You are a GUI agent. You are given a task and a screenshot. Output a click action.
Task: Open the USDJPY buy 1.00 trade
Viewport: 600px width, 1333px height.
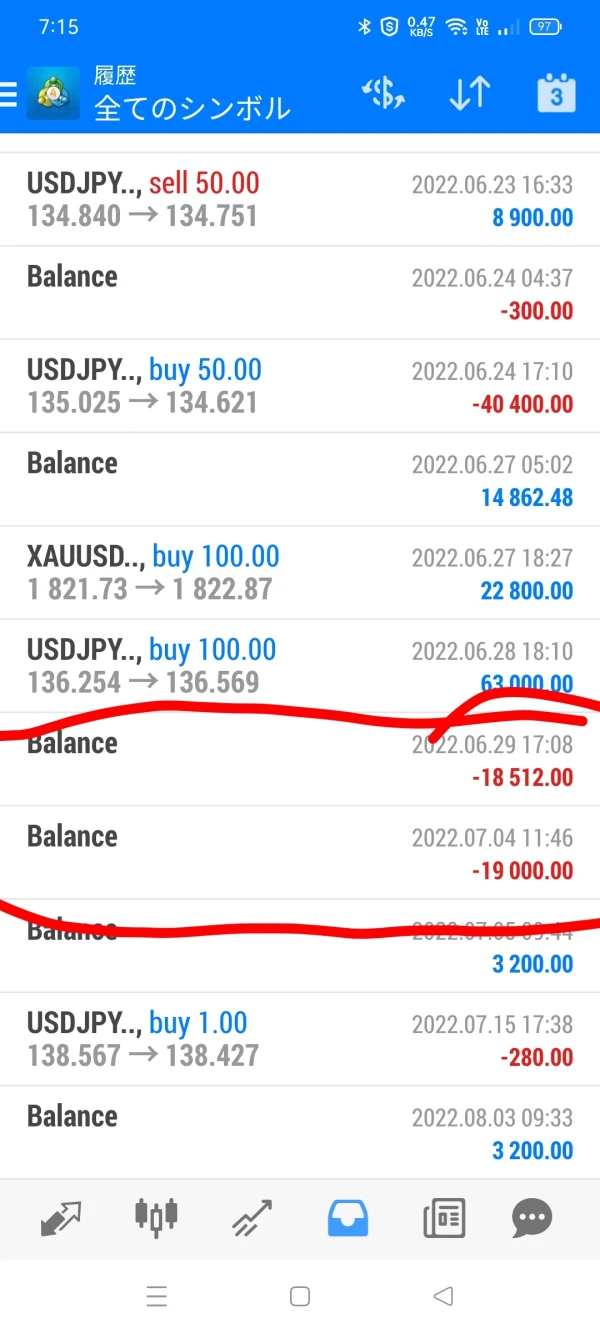click(300, 1040)
